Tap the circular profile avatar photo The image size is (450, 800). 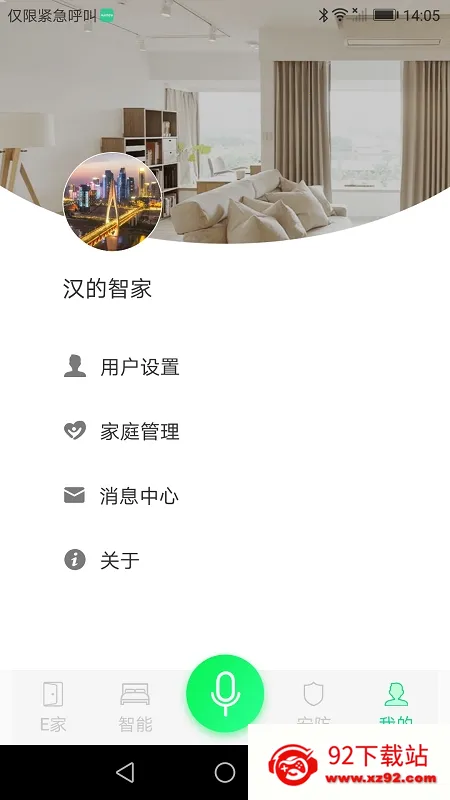(112, 202)
